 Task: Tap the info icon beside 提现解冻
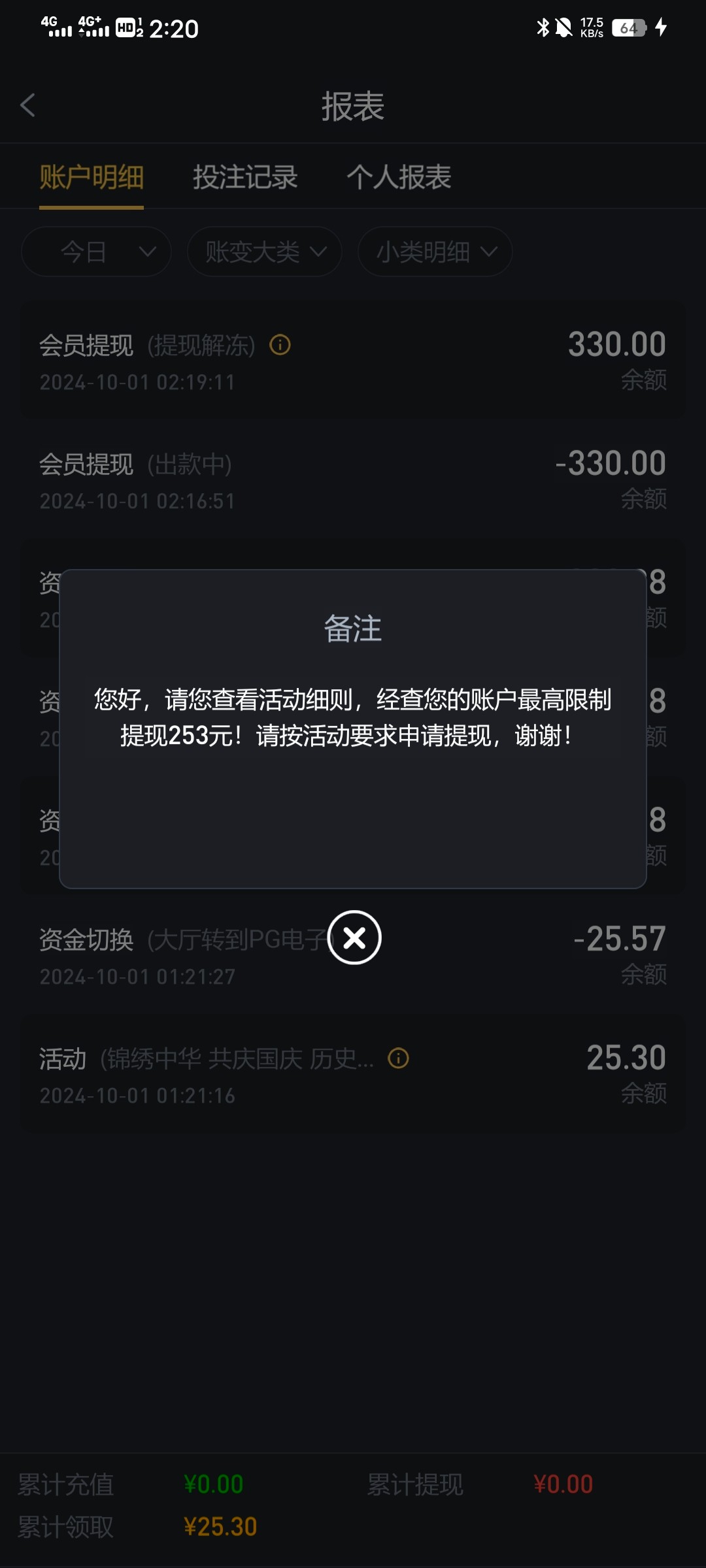click(280, 344)
